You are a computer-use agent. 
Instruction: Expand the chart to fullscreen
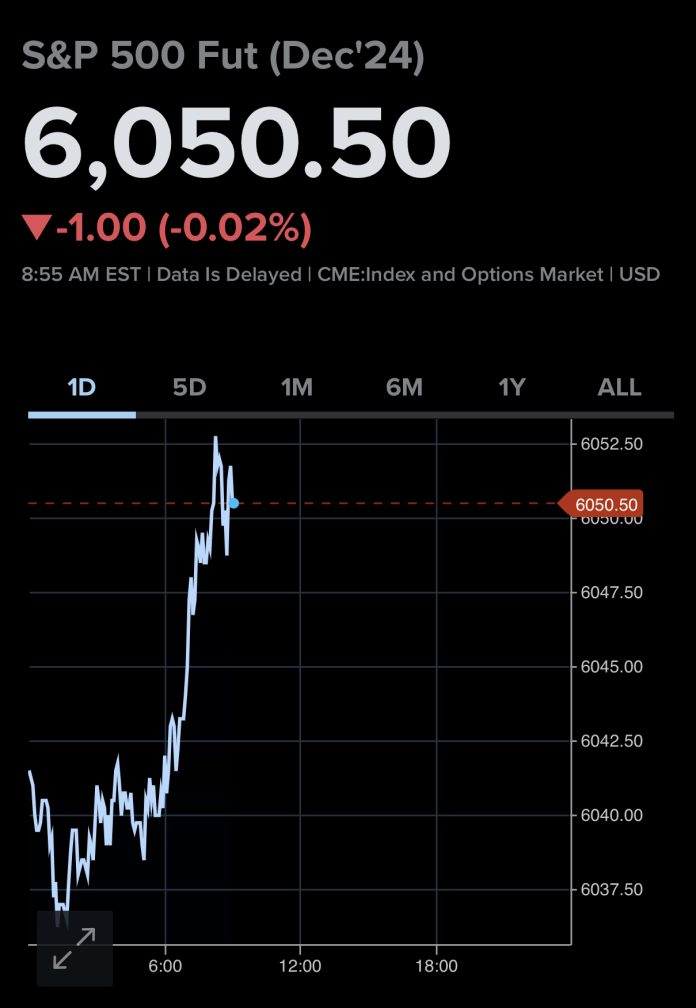coord(75,947)
